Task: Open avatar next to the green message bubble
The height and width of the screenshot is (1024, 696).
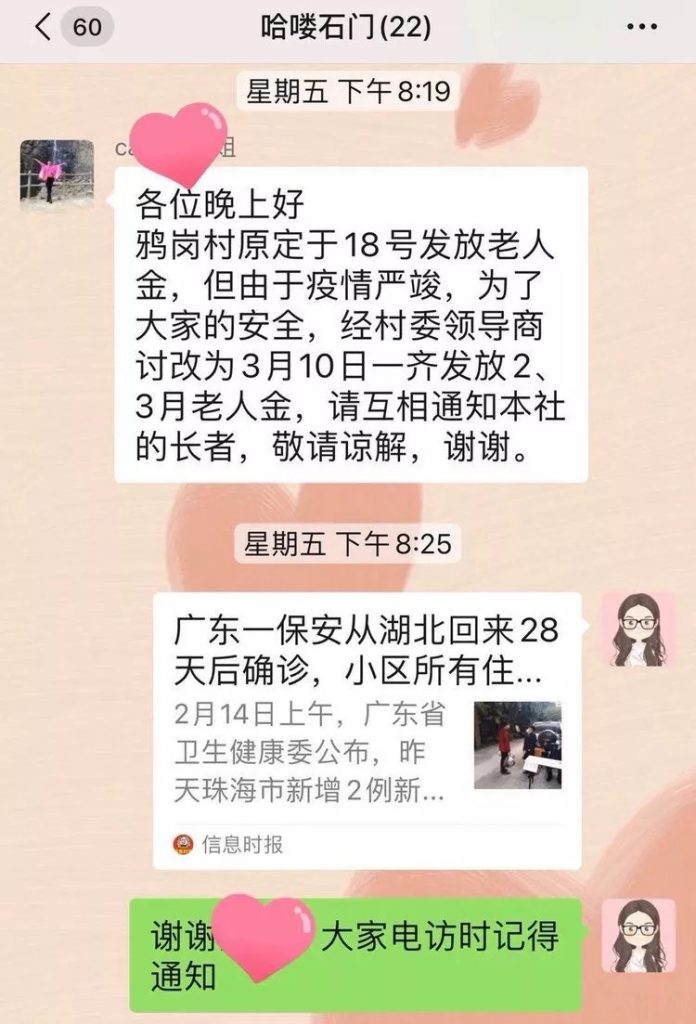Action: [638, 935]
